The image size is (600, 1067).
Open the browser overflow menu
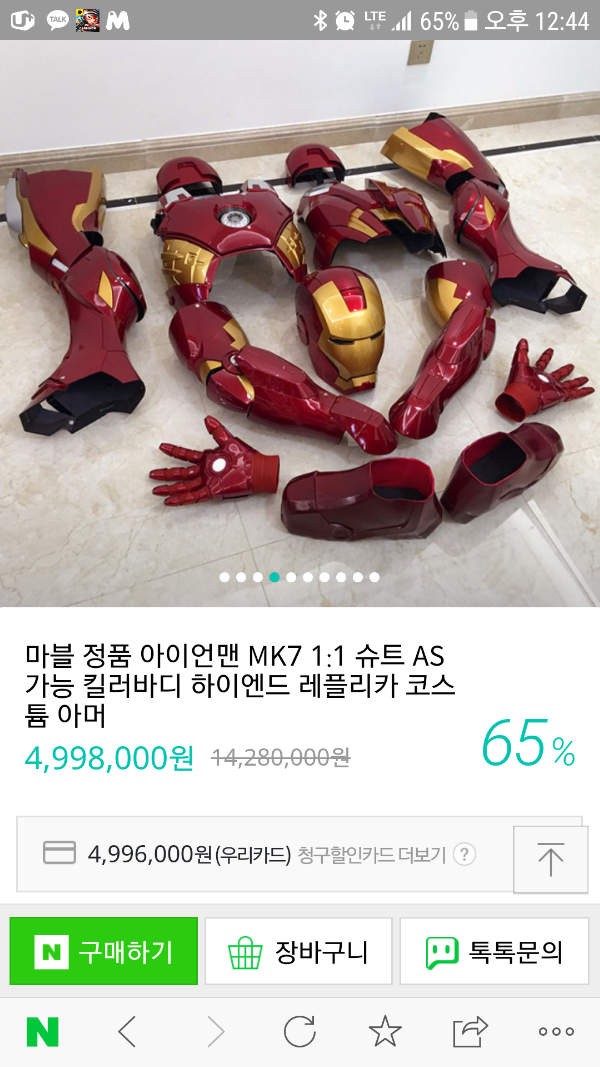(x=556, y=1031)
